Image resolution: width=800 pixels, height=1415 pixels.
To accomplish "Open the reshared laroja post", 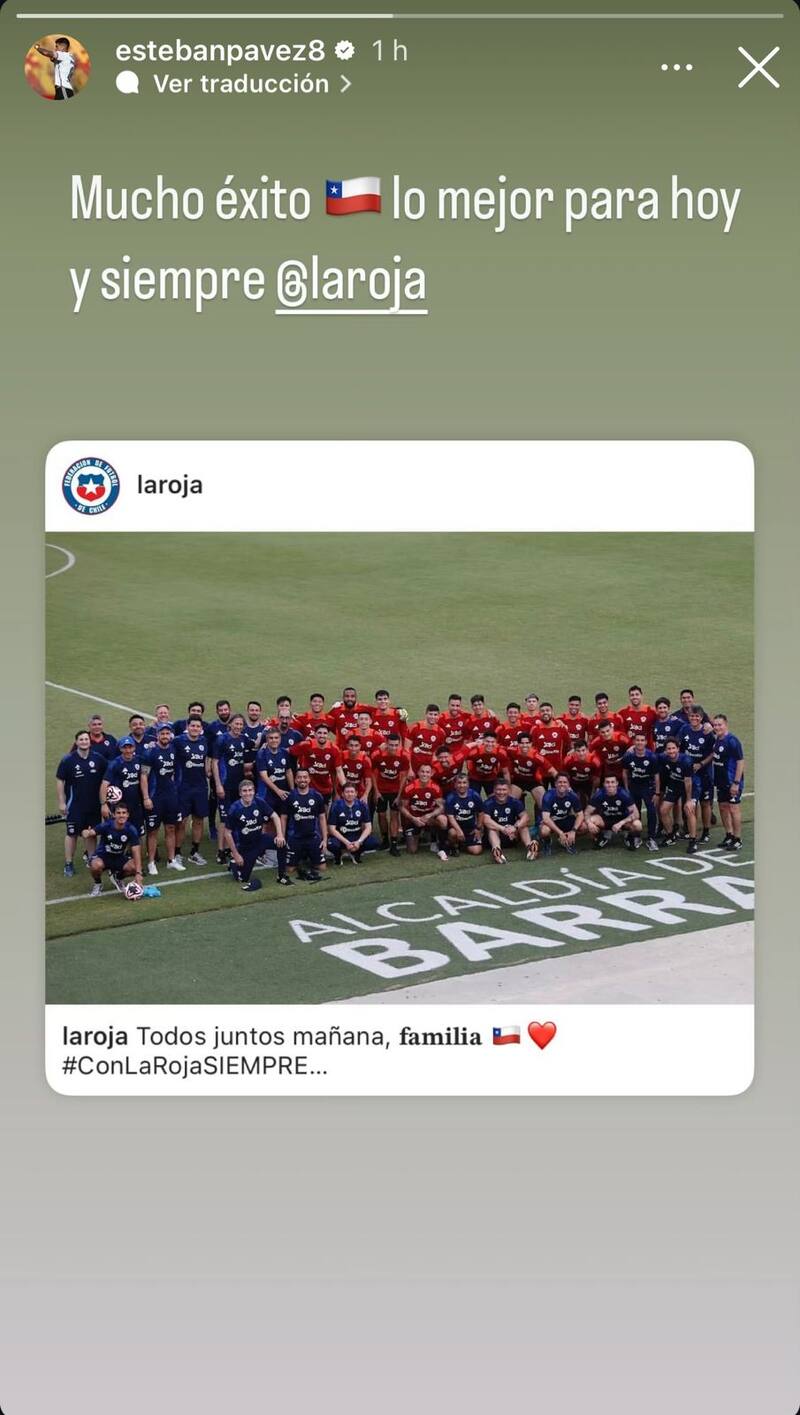I will pos(399,768).
